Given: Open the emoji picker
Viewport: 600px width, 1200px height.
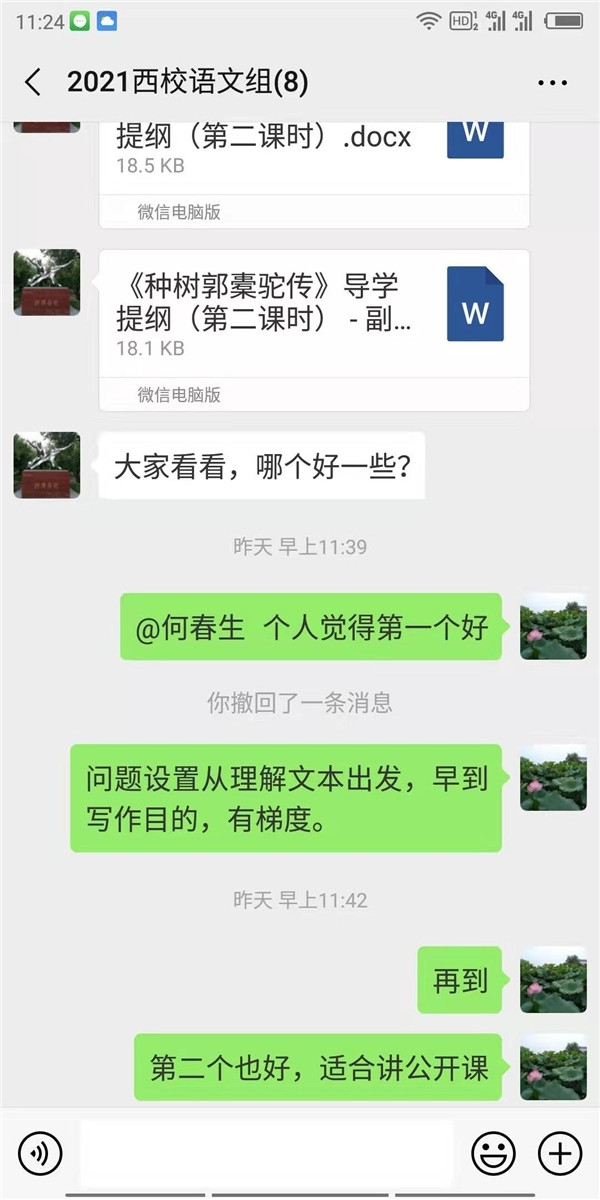Looking at the screenshot, I should pyautogui.click(x=492, y=1154).
